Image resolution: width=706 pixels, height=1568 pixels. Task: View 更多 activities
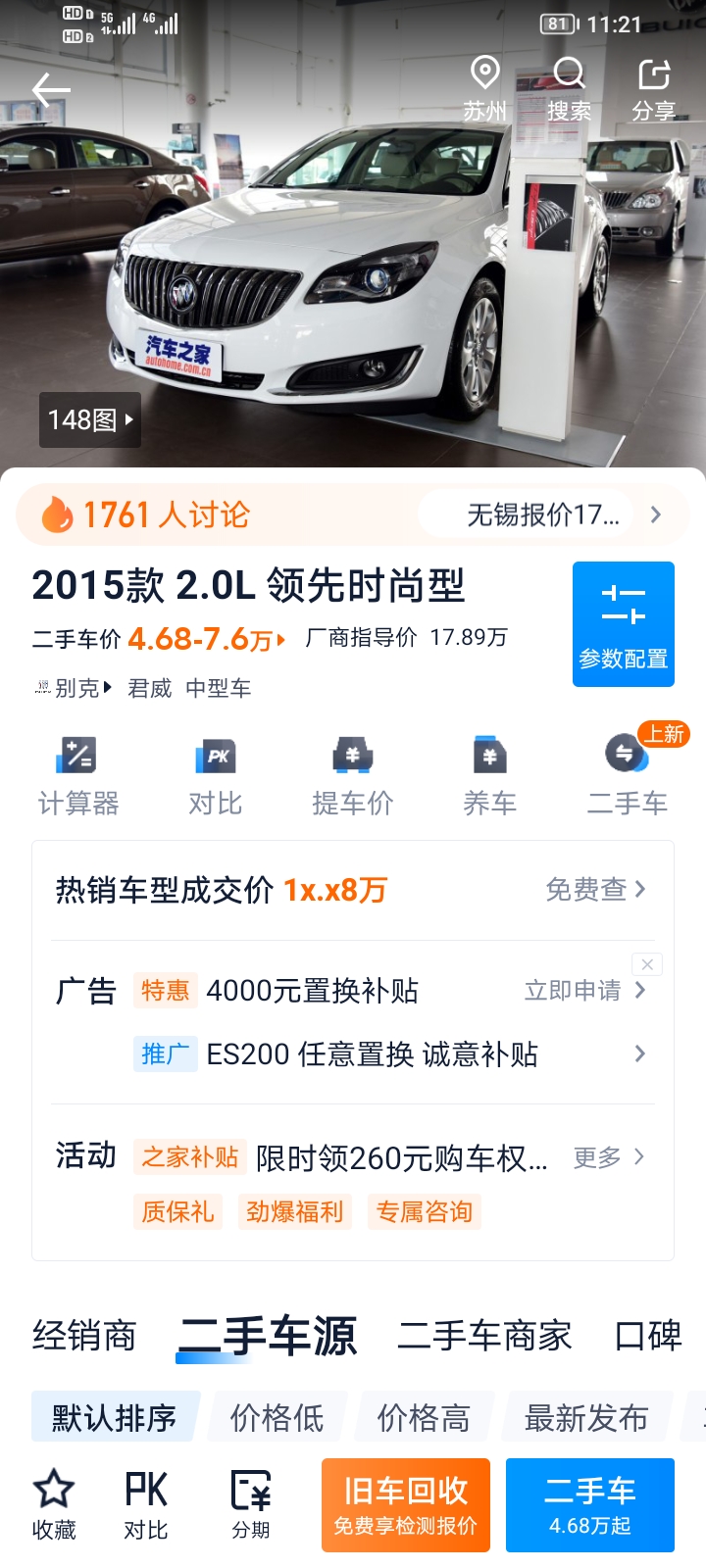[609, 1157]
